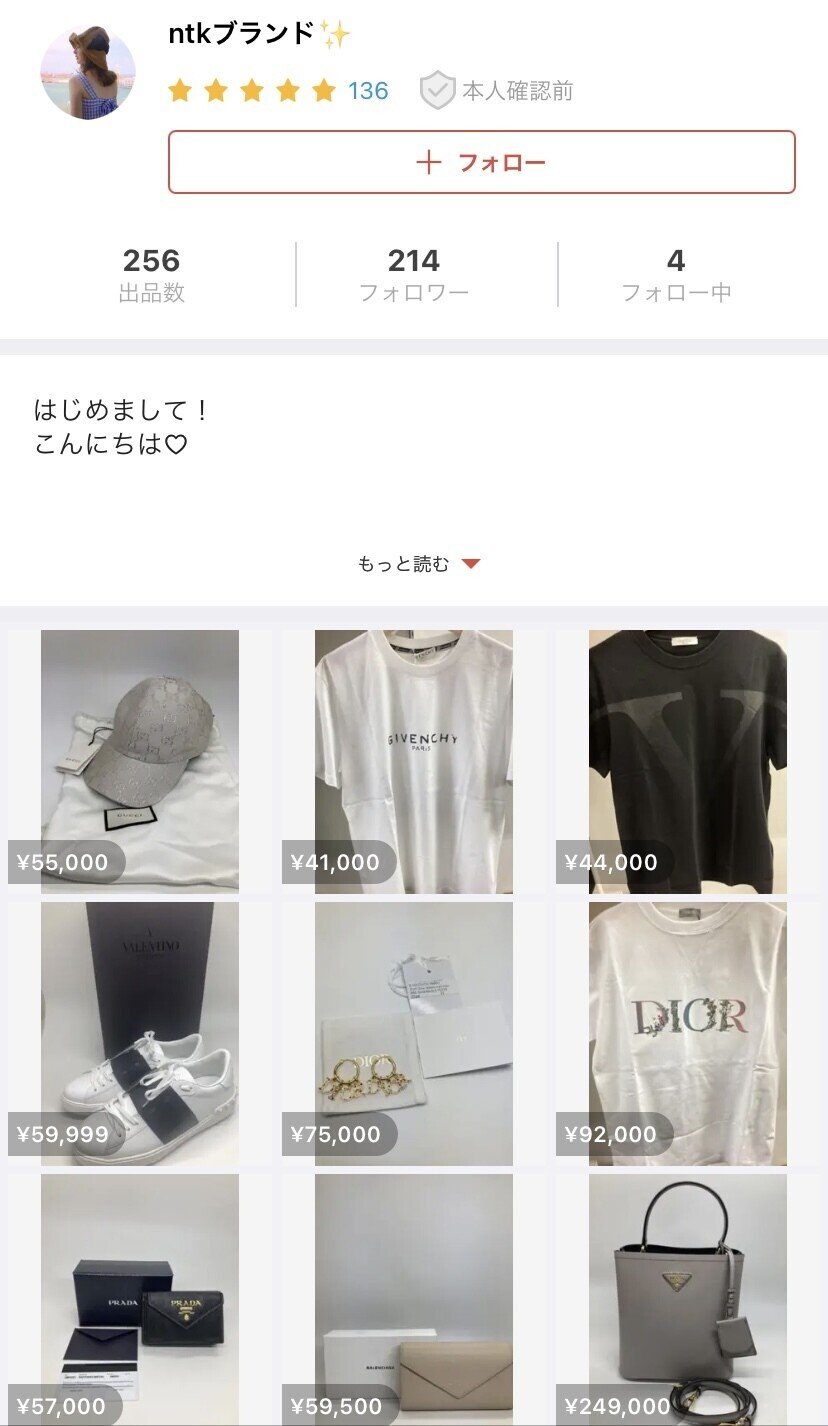
Task: View the Valentino sneakers for ¥59,999
Action: tap(140, 1033)
